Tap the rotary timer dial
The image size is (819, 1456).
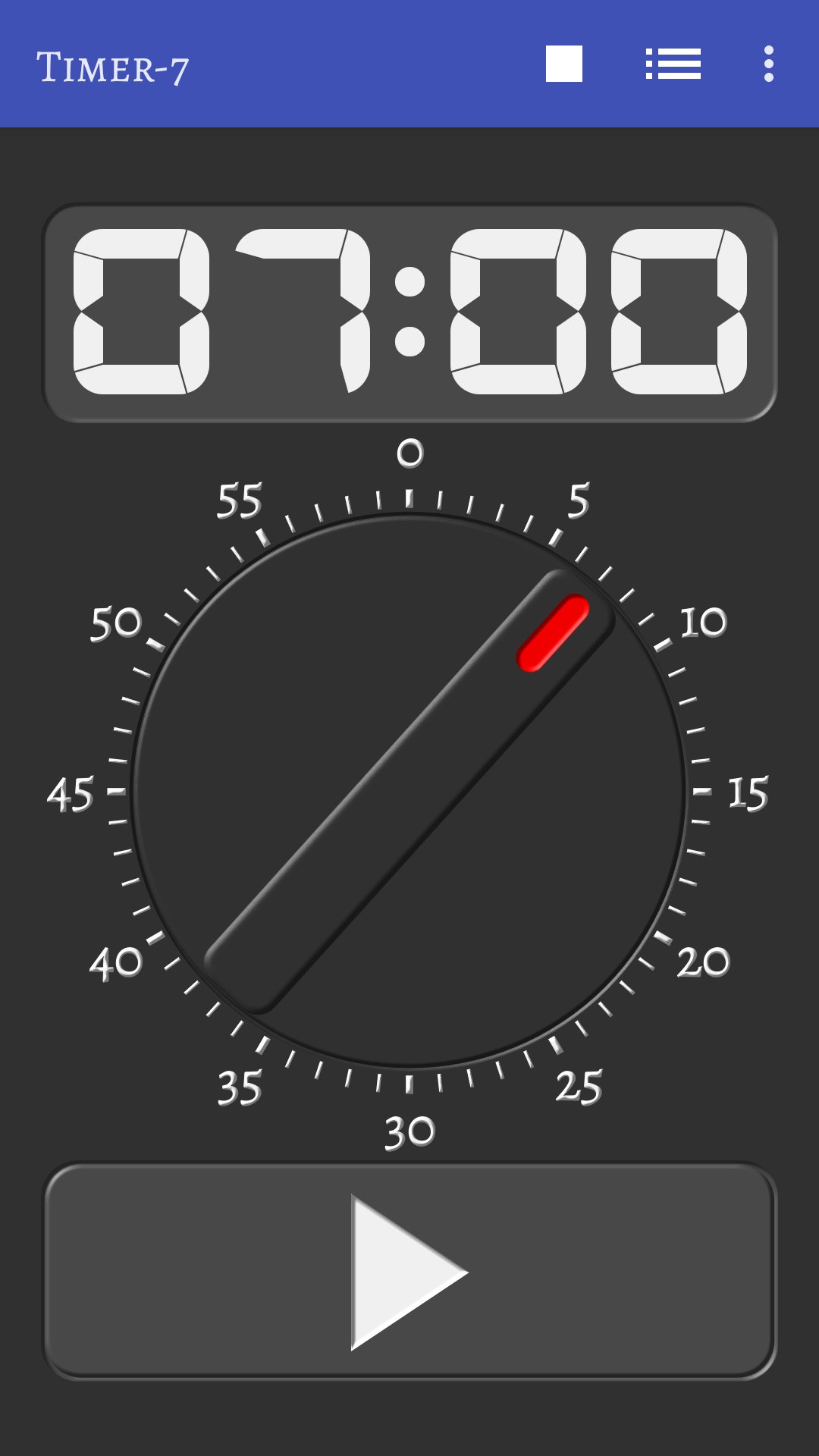pos(409,791)
